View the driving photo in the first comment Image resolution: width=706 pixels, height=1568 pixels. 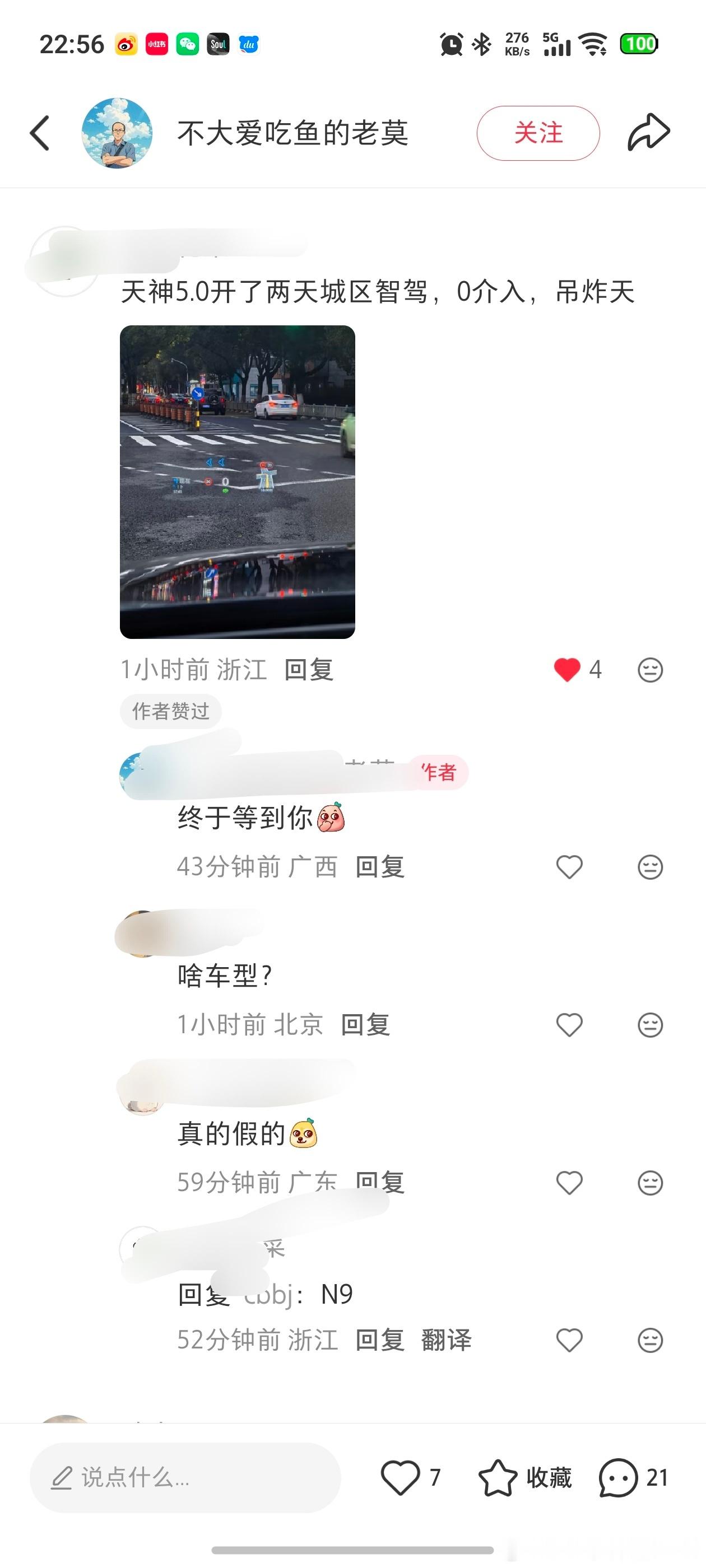pyautogui.click(x=237, y=480)
